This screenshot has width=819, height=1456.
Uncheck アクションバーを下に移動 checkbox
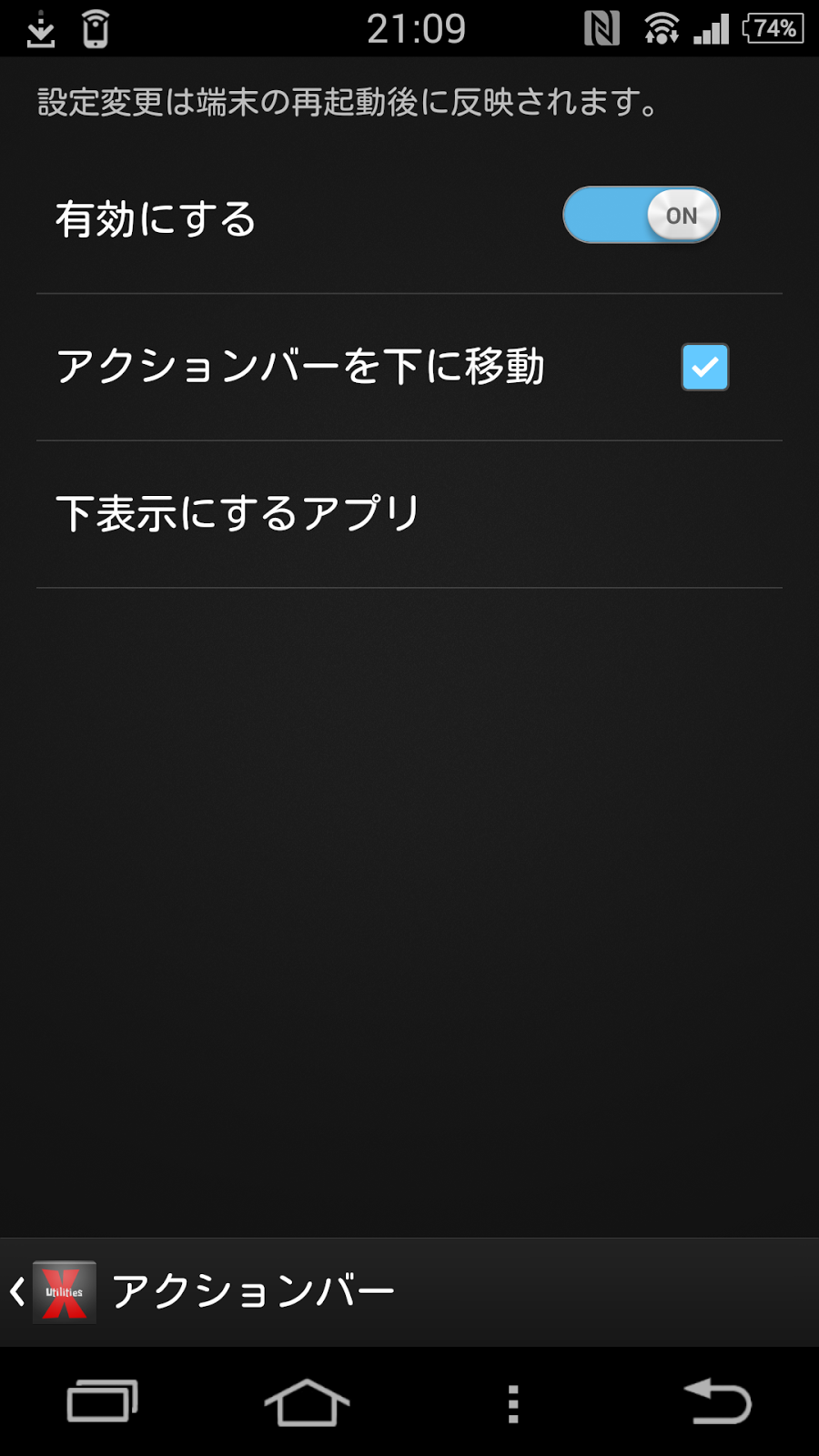click(x=705, y=367)
